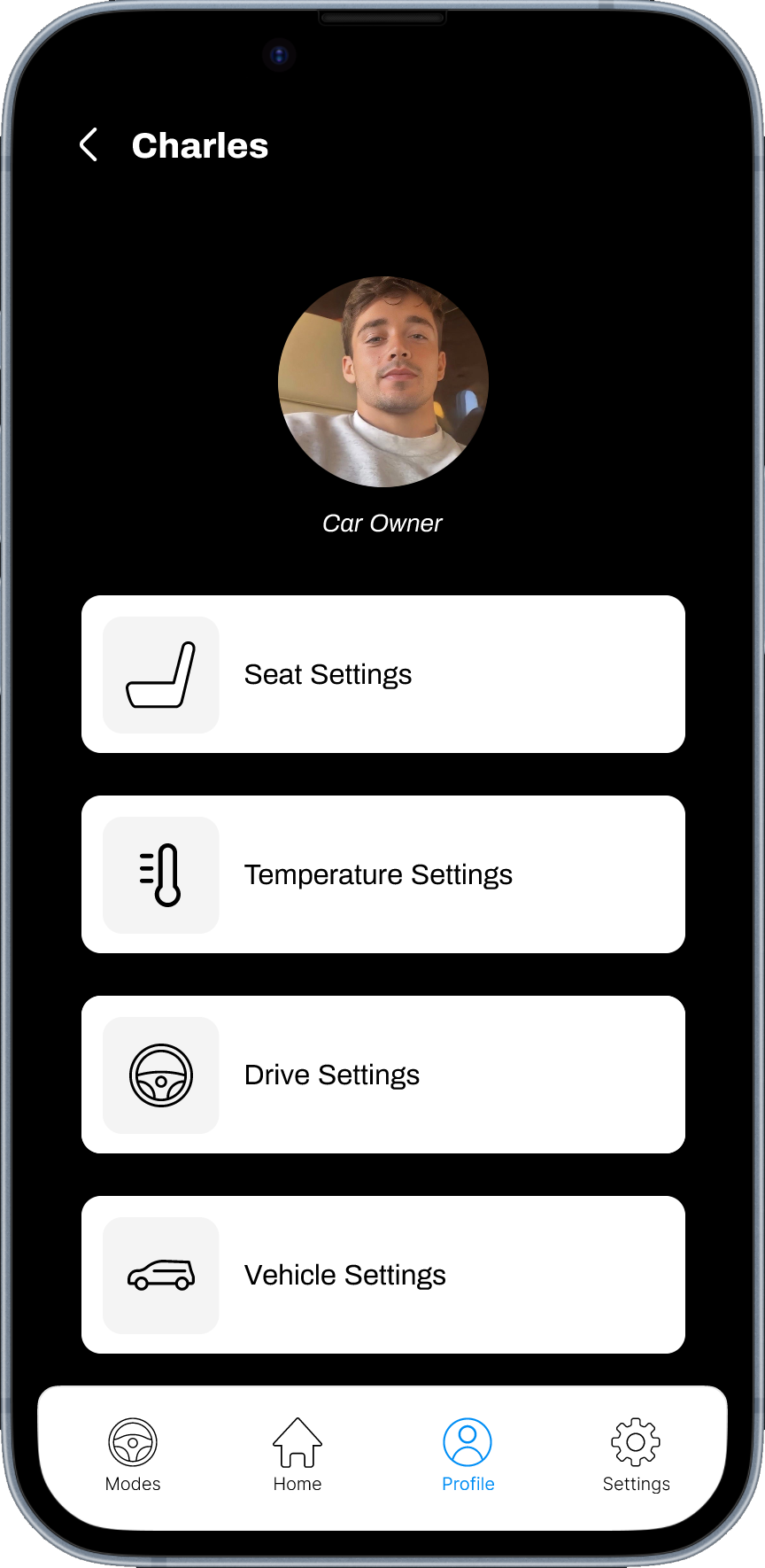Open Temperature Settings
The image size is (765, 1568).
tap(382, 874)
